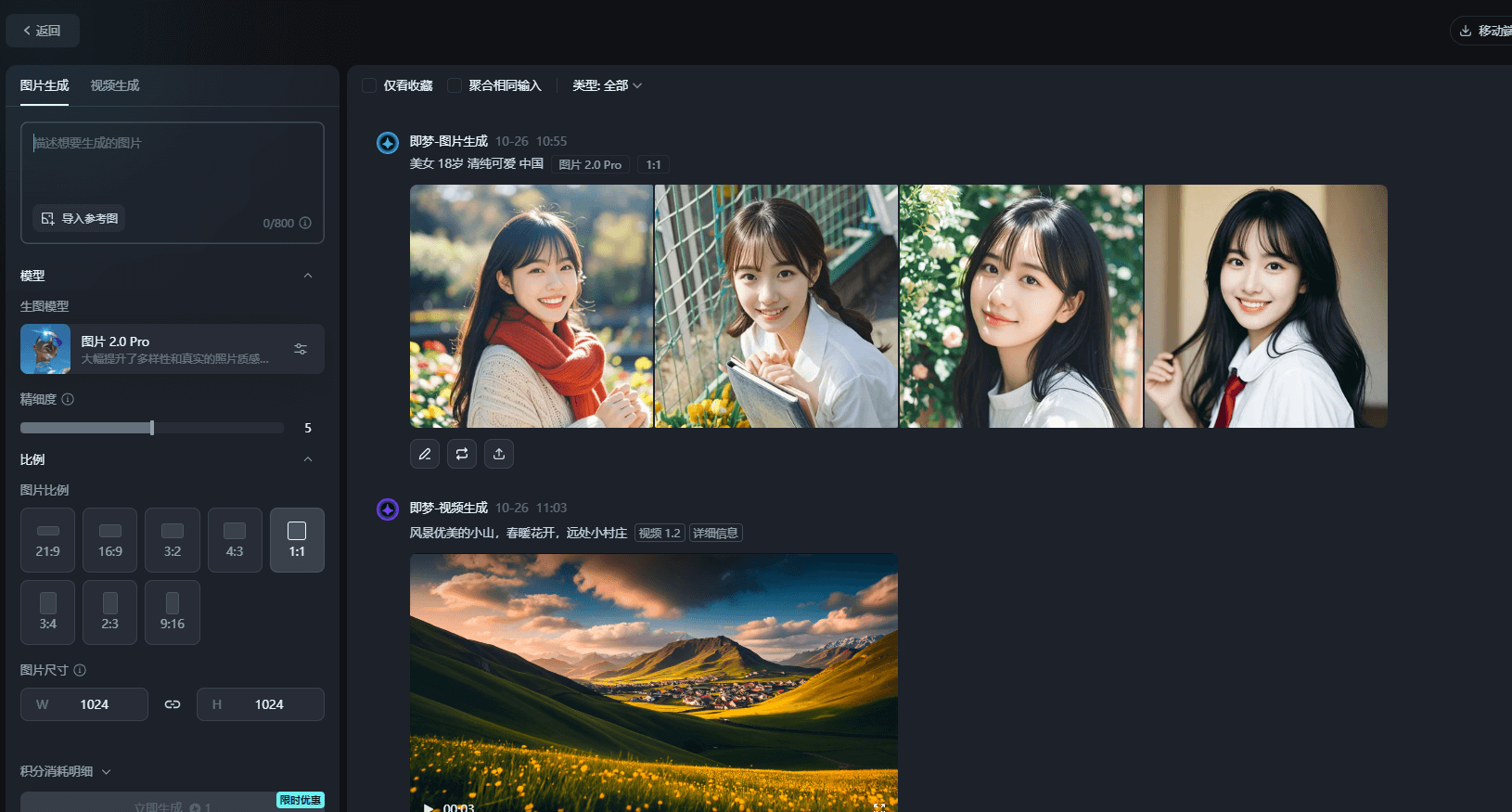The width and height of the screenshot is (1512, 812).
Task: Open the generated image with the red scarf
Action: (x=531, y=306)
